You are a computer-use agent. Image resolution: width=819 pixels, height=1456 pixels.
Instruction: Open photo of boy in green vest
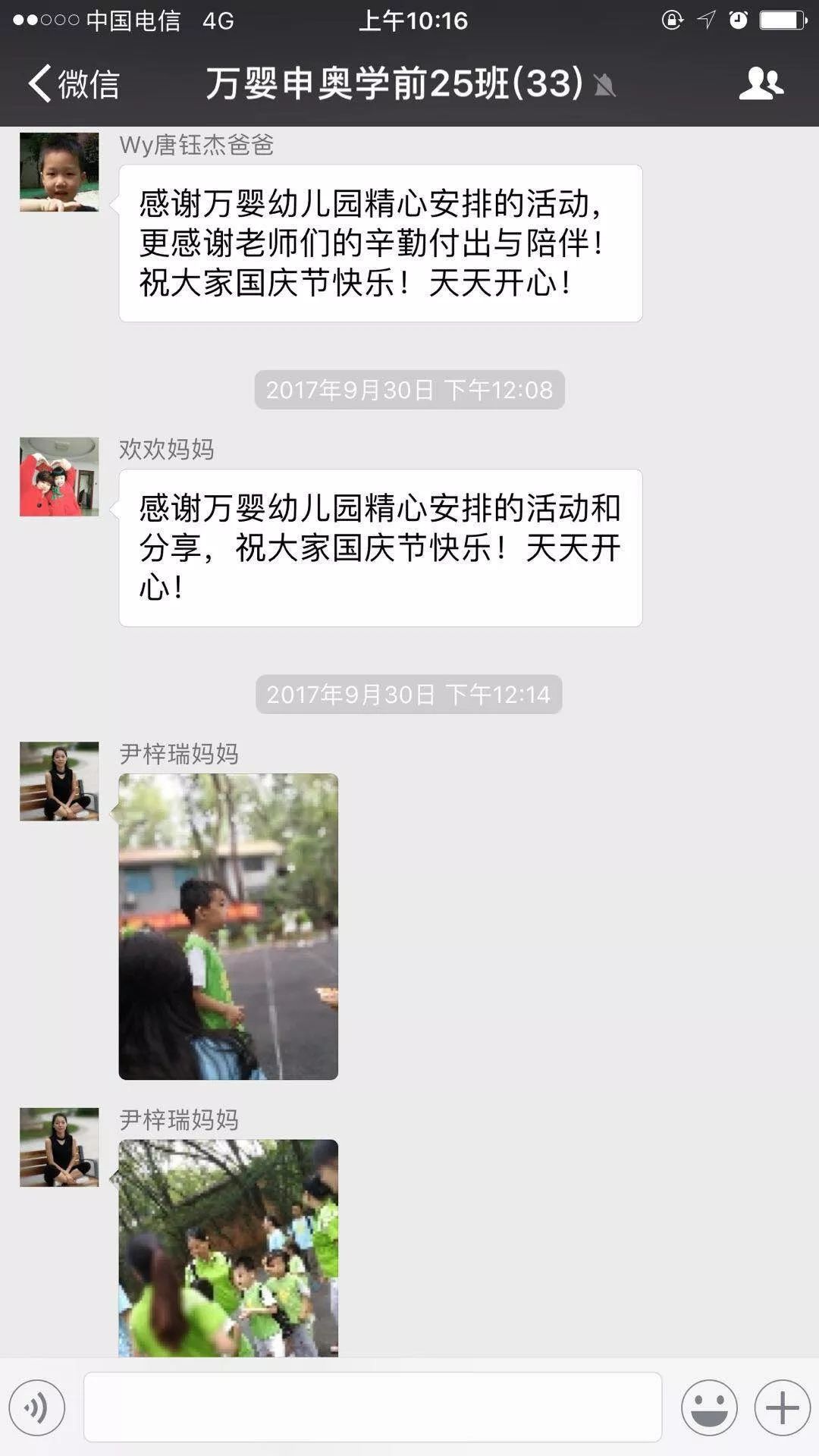228,926
